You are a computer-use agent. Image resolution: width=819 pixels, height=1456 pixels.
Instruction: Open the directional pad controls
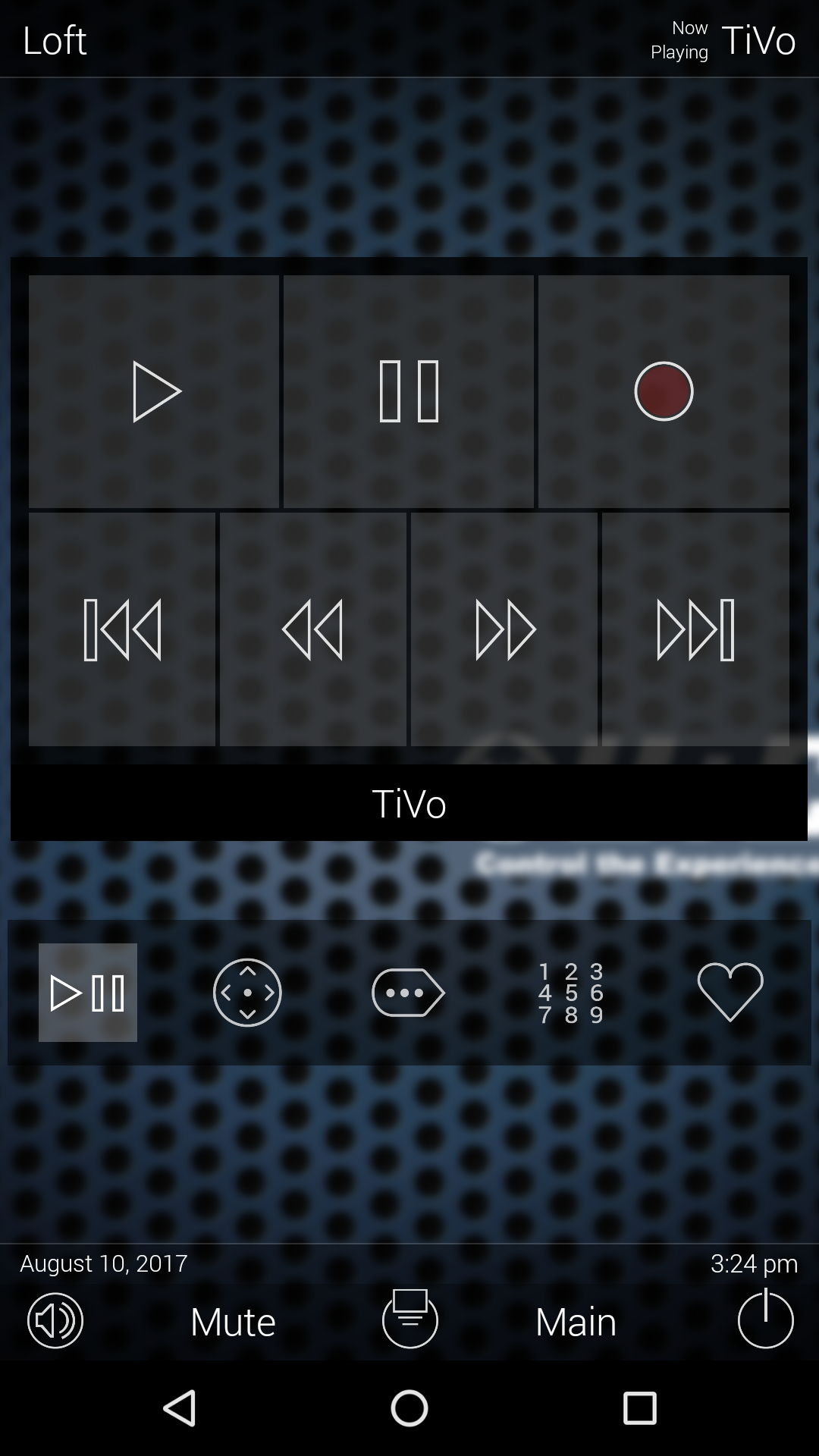click(x=246, y=992)
